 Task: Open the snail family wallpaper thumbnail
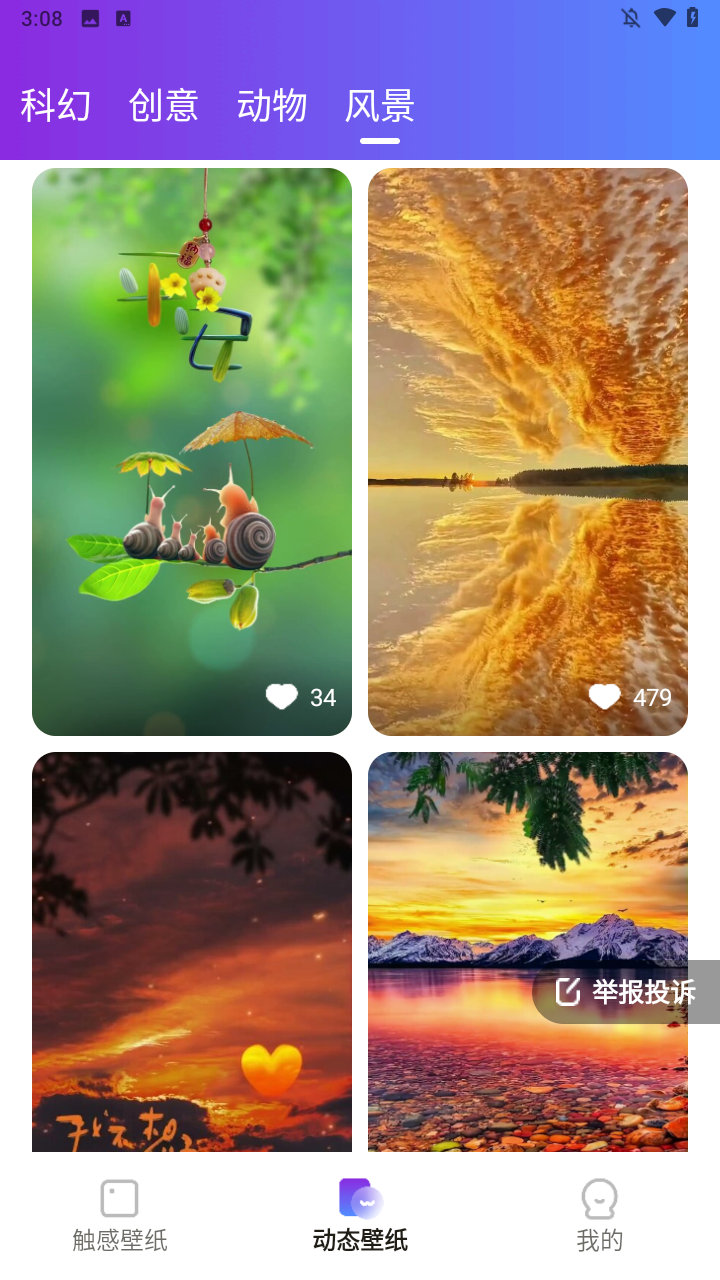tap(192, 450)
